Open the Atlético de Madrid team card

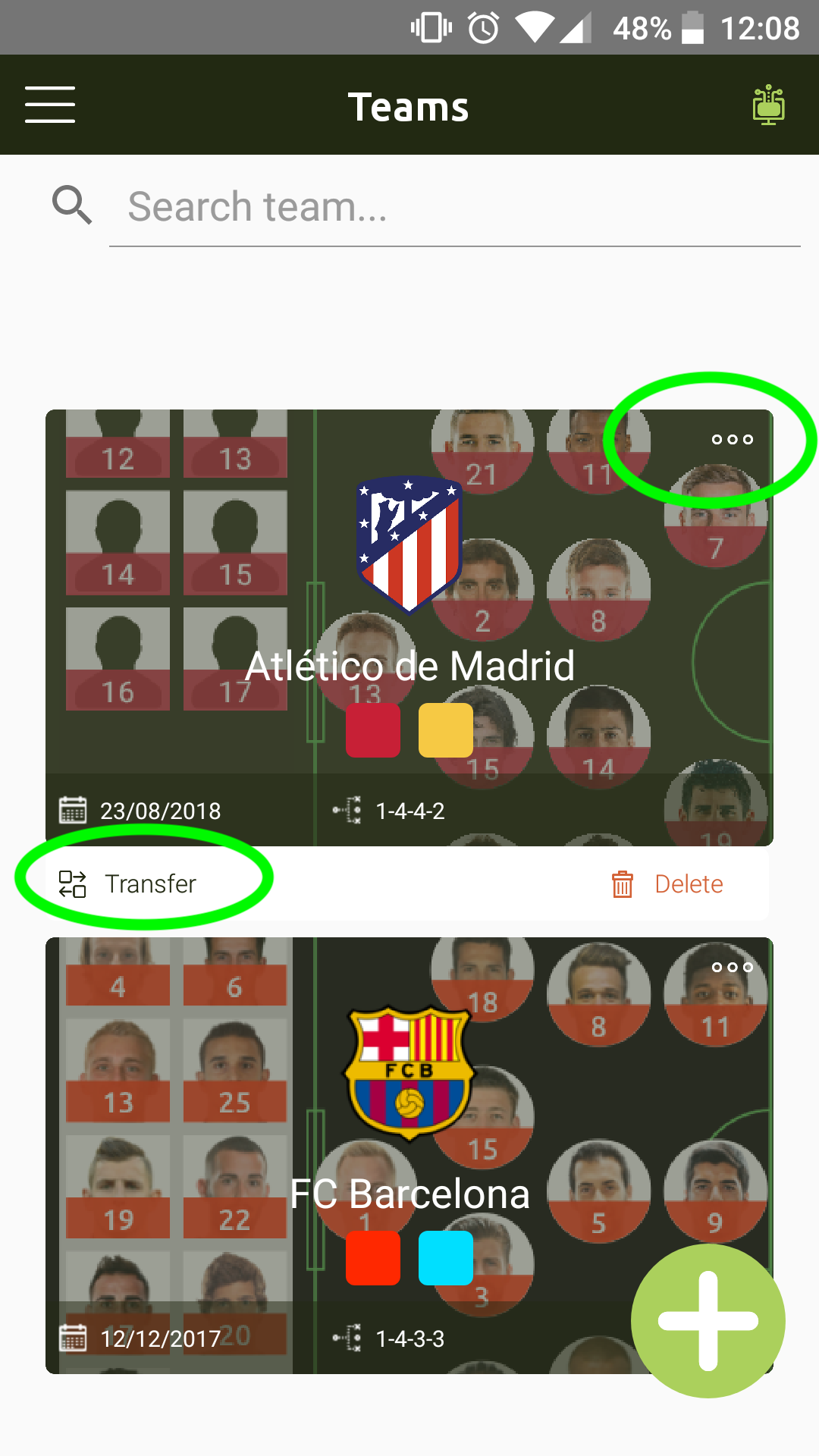point(409,628)
